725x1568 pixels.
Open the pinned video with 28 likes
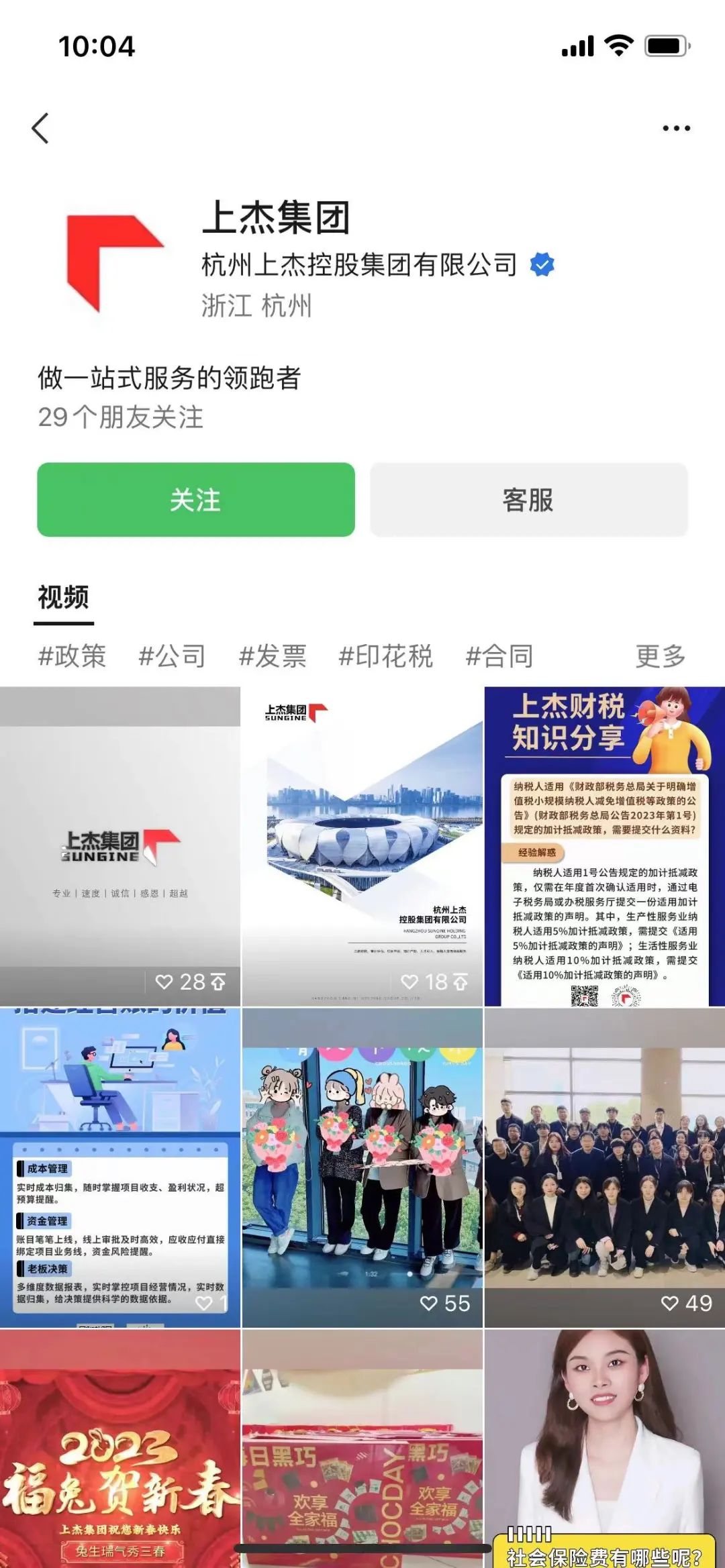[x=119, y=845]
